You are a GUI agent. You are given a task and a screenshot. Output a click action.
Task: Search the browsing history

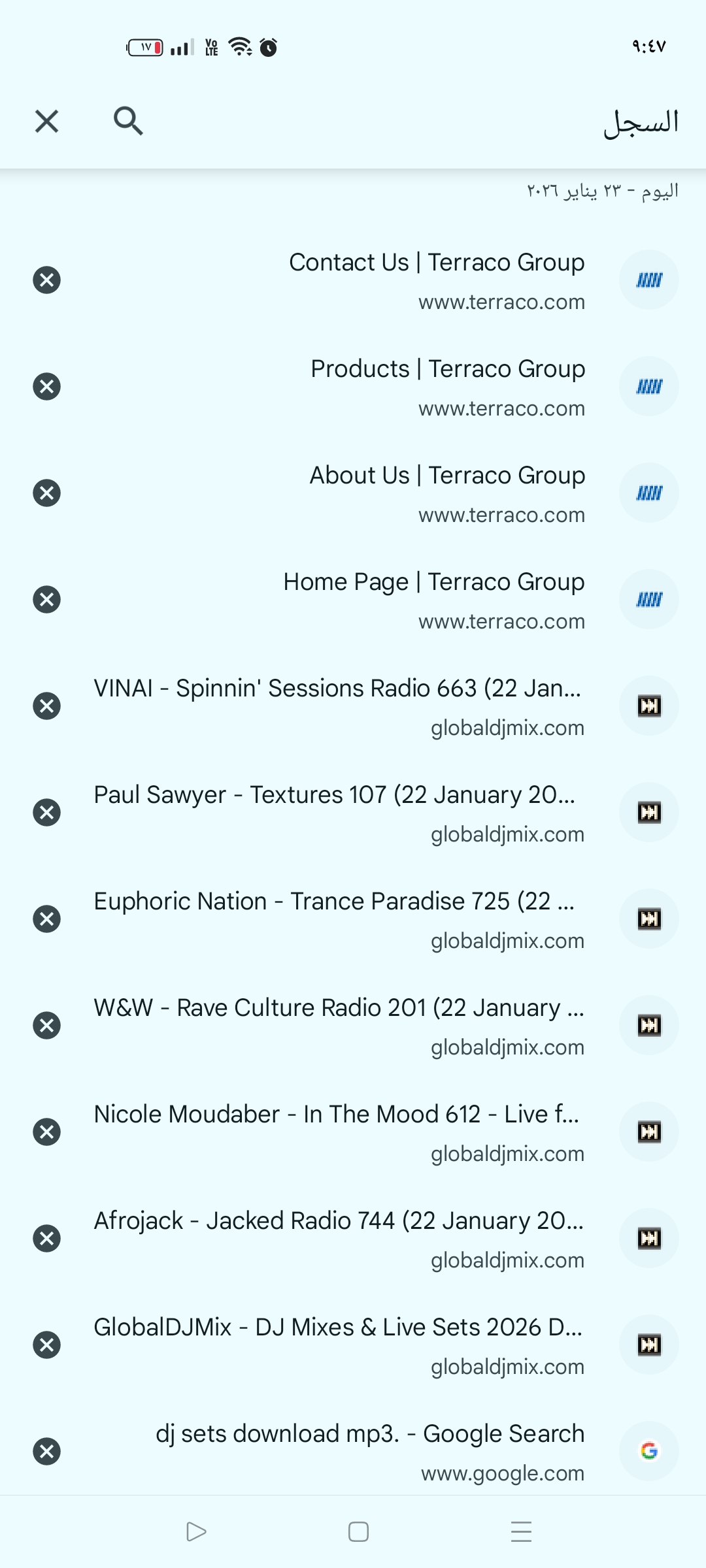click(x=128, y=122)
